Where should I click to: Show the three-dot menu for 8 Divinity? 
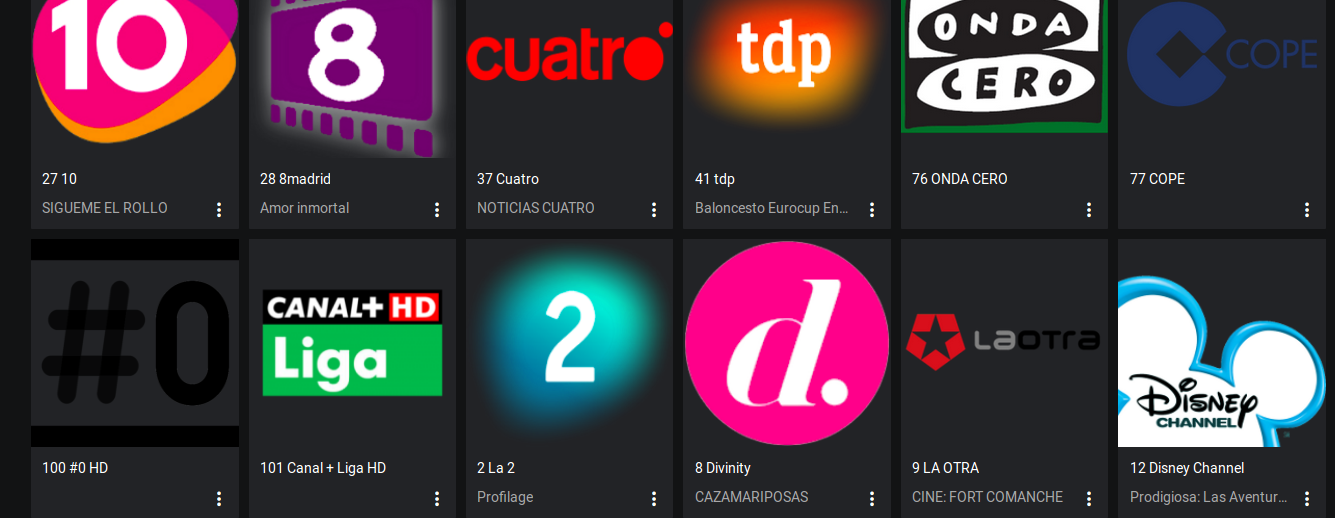(872, 498)
